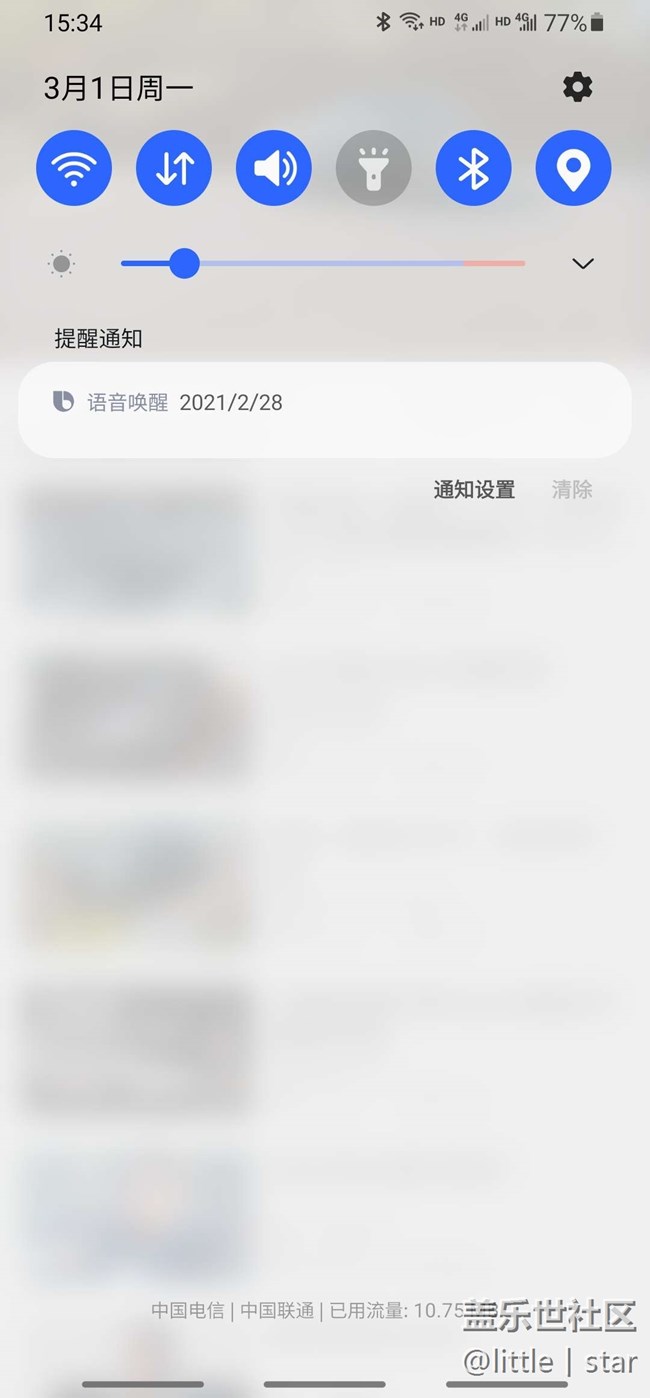Open settings via the gear icon

pos(577,88)
